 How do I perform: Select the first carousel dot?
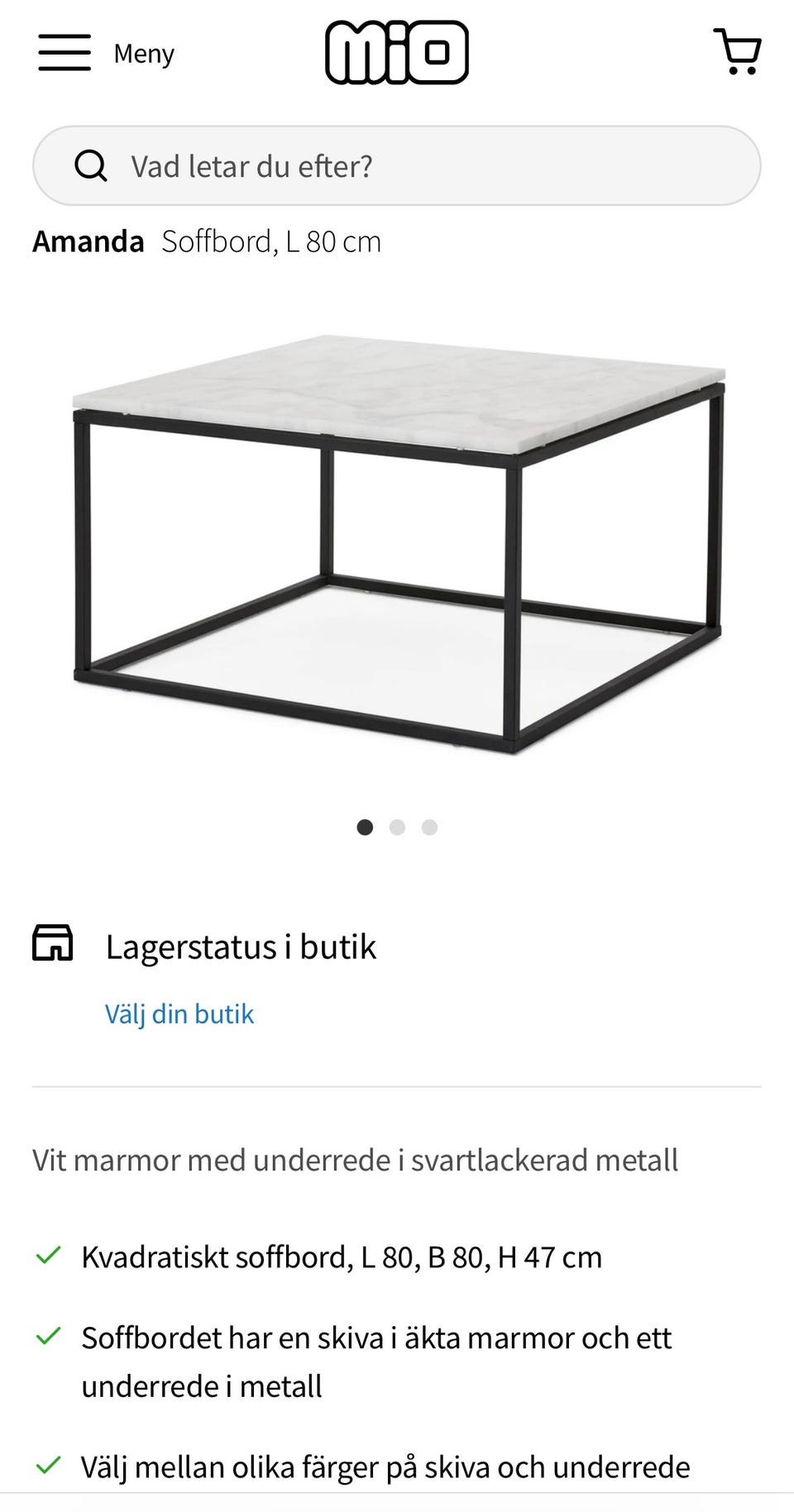tap(365, 827)
